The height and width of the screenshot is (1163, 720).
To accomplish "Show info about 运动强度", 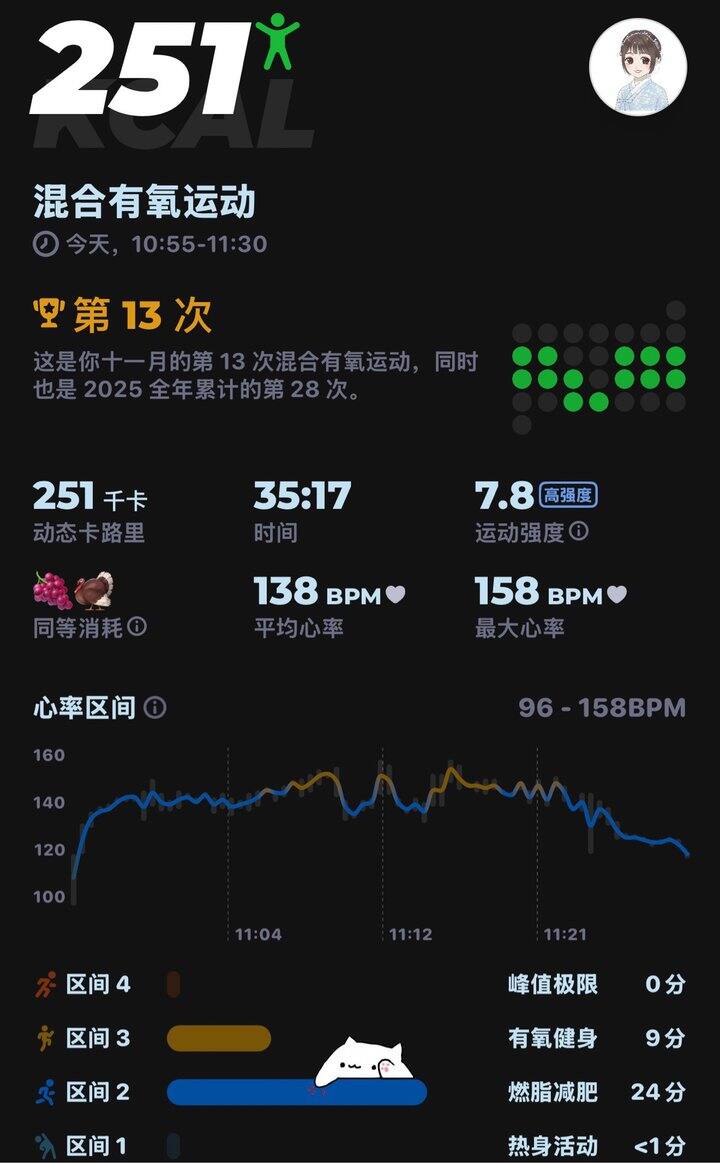I will (x=579, y=532).
